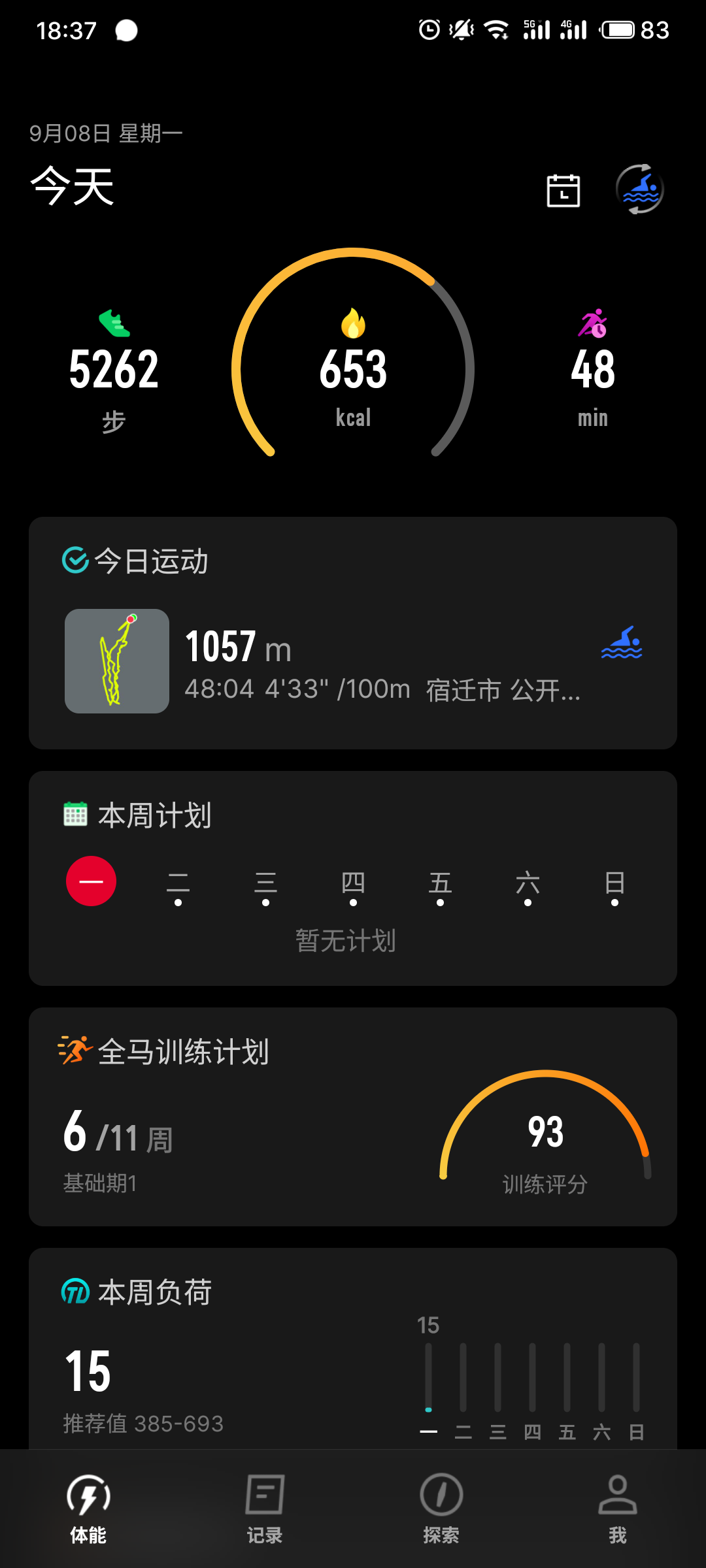This screenshot has width=706, height=1568.
Task: Select 五 (Friday) in the weekly plan
Action: (440, 887)
